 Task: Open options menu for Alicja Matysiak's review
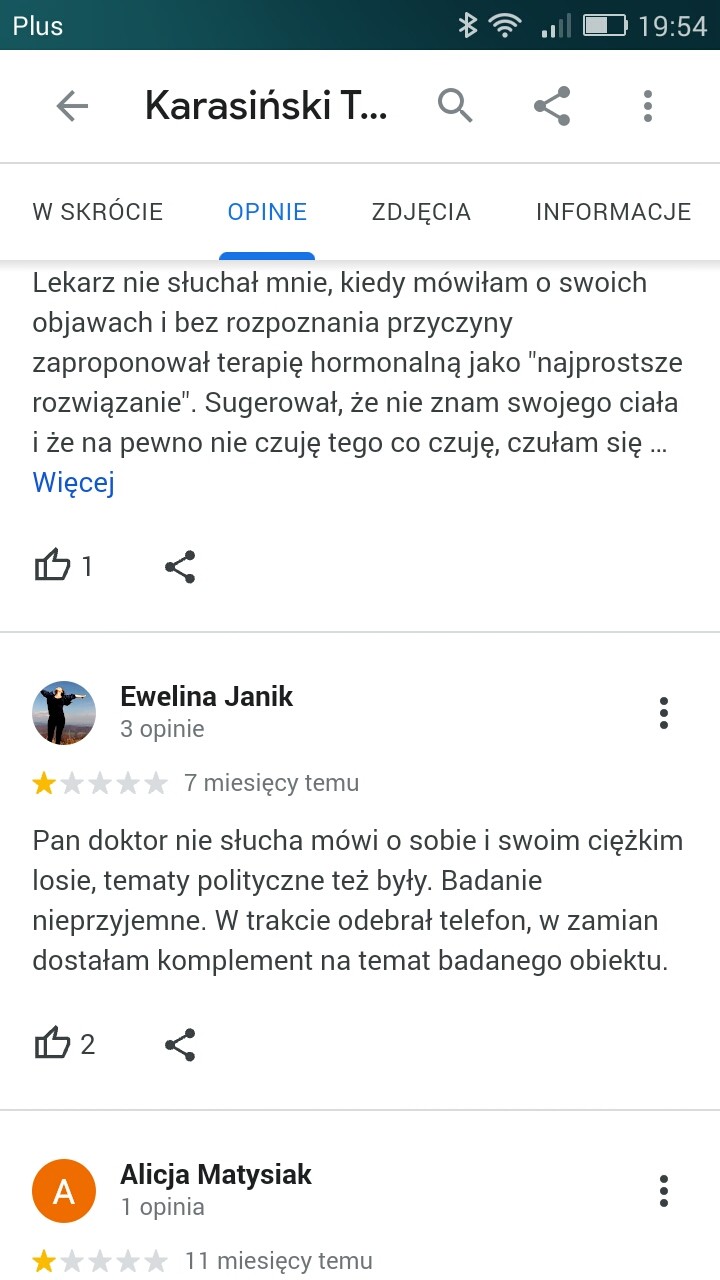664,1191
